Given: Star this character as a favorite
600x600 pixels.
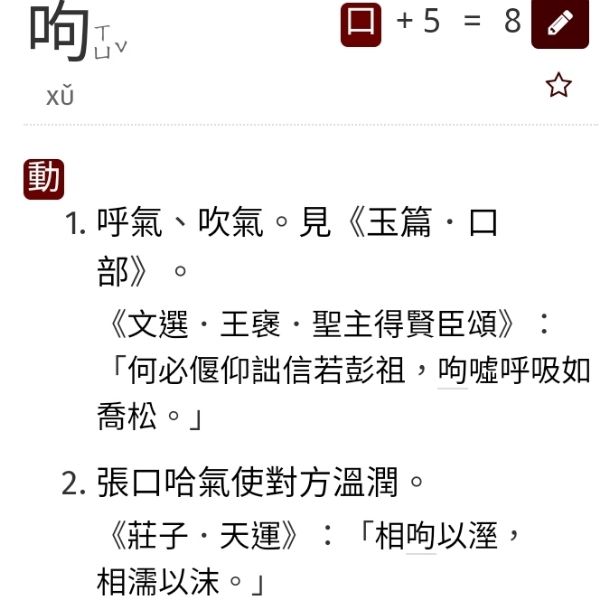Looking at the screenshot, I should tap(558, 85).
